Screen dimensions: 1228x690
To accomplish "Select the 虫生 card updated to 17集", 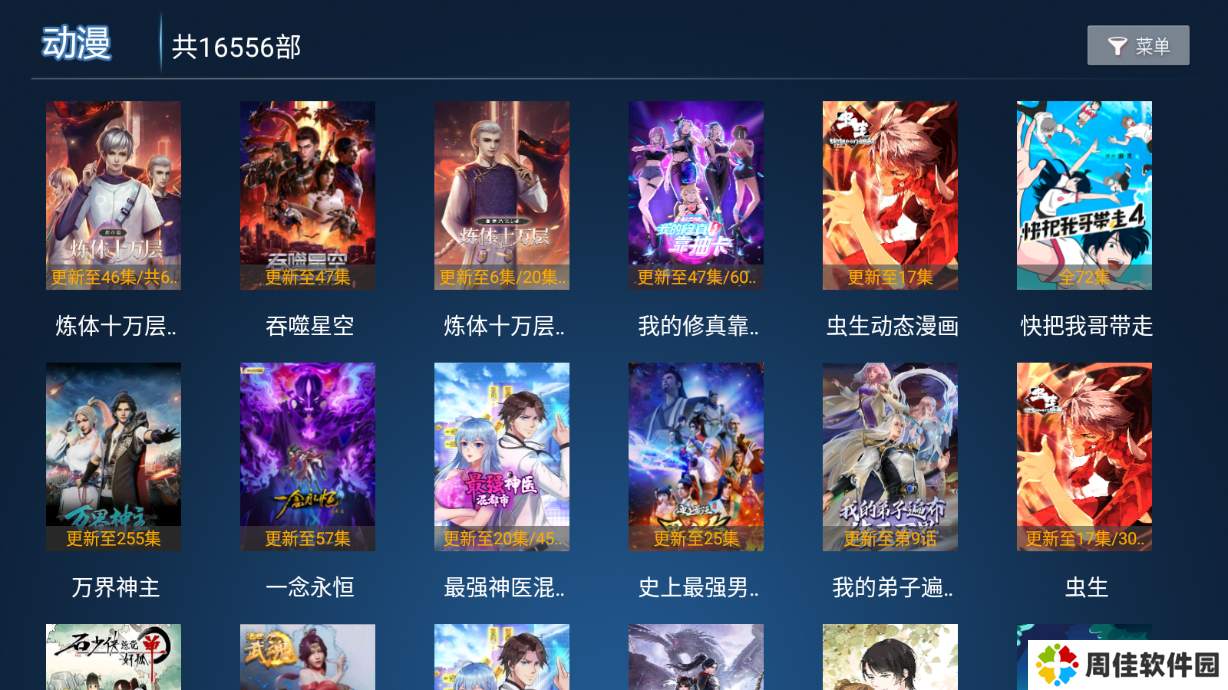I will tap(1084, 456).
